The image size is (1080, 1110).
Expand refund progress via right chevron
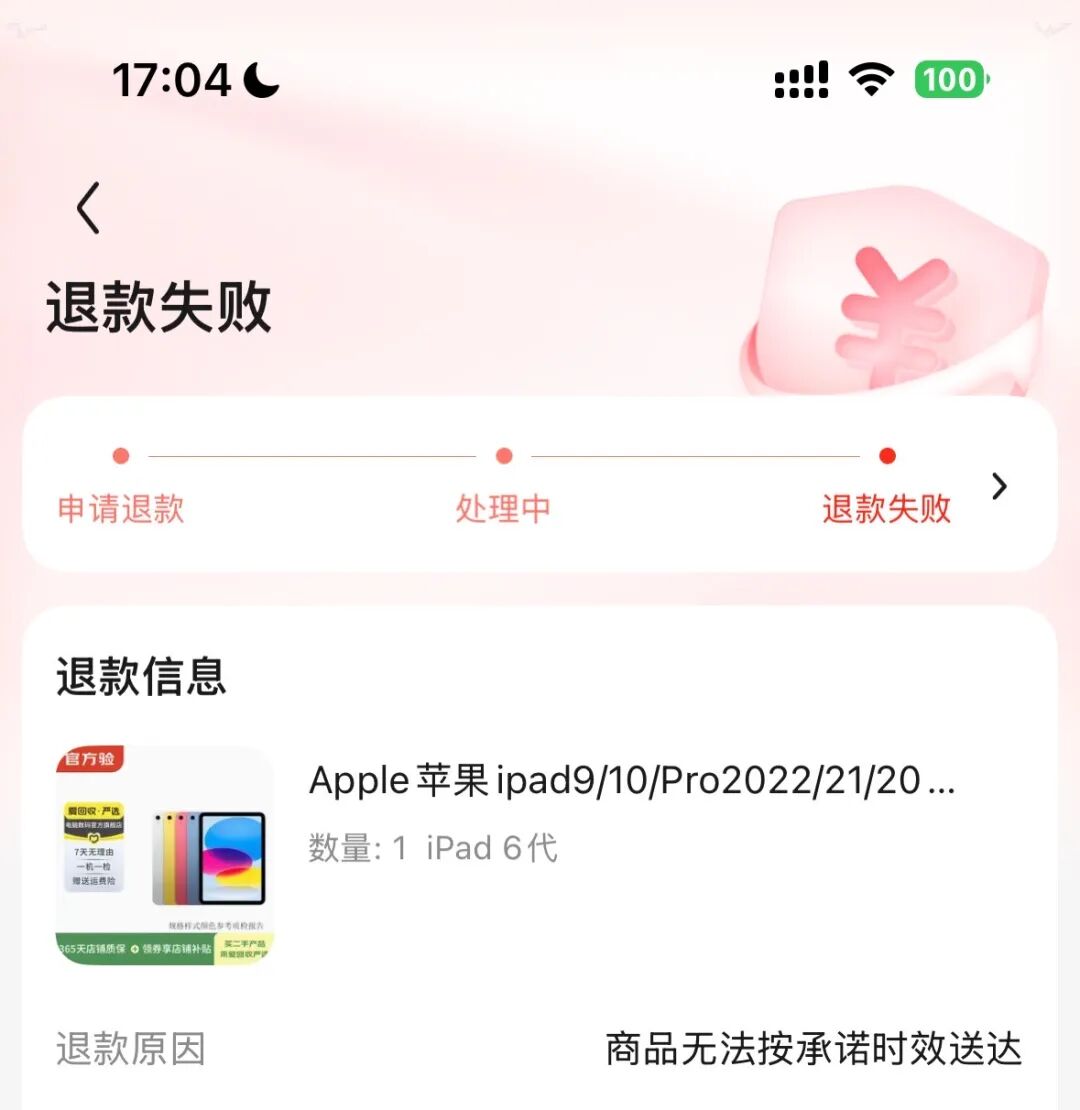[x=997, y=485]
